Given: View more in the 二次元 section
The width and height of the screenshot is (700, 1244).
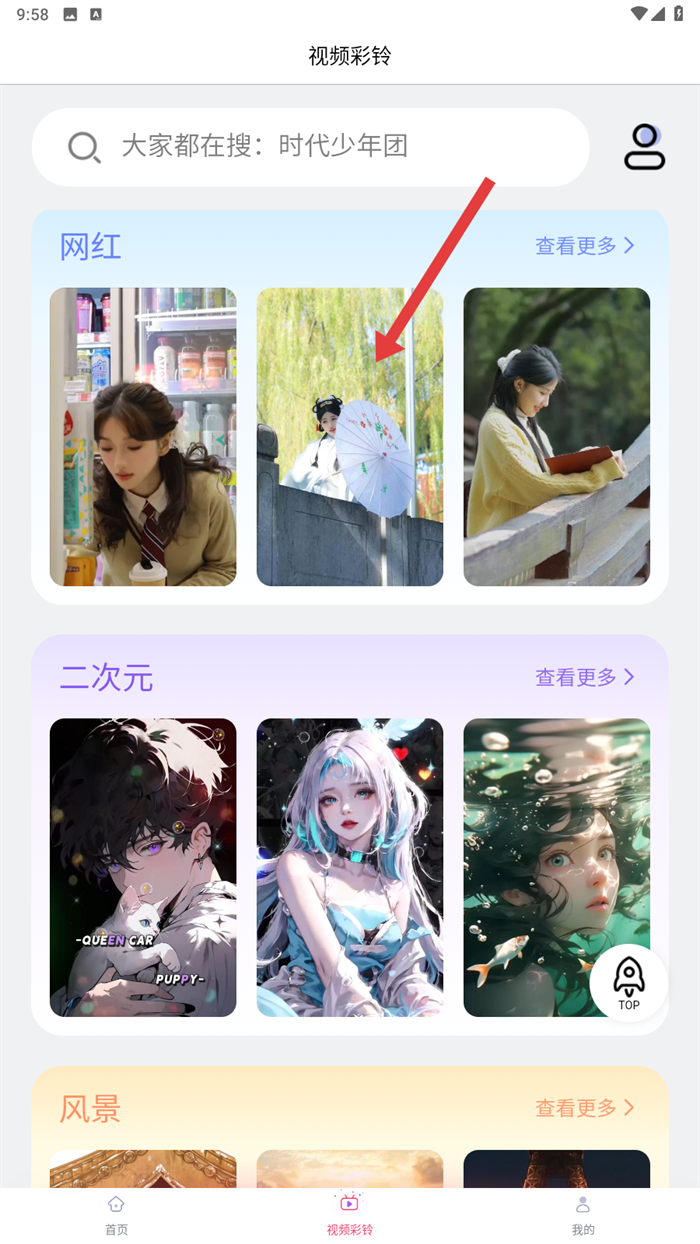Looking at the screenshot, I should (x=585, y=677).
